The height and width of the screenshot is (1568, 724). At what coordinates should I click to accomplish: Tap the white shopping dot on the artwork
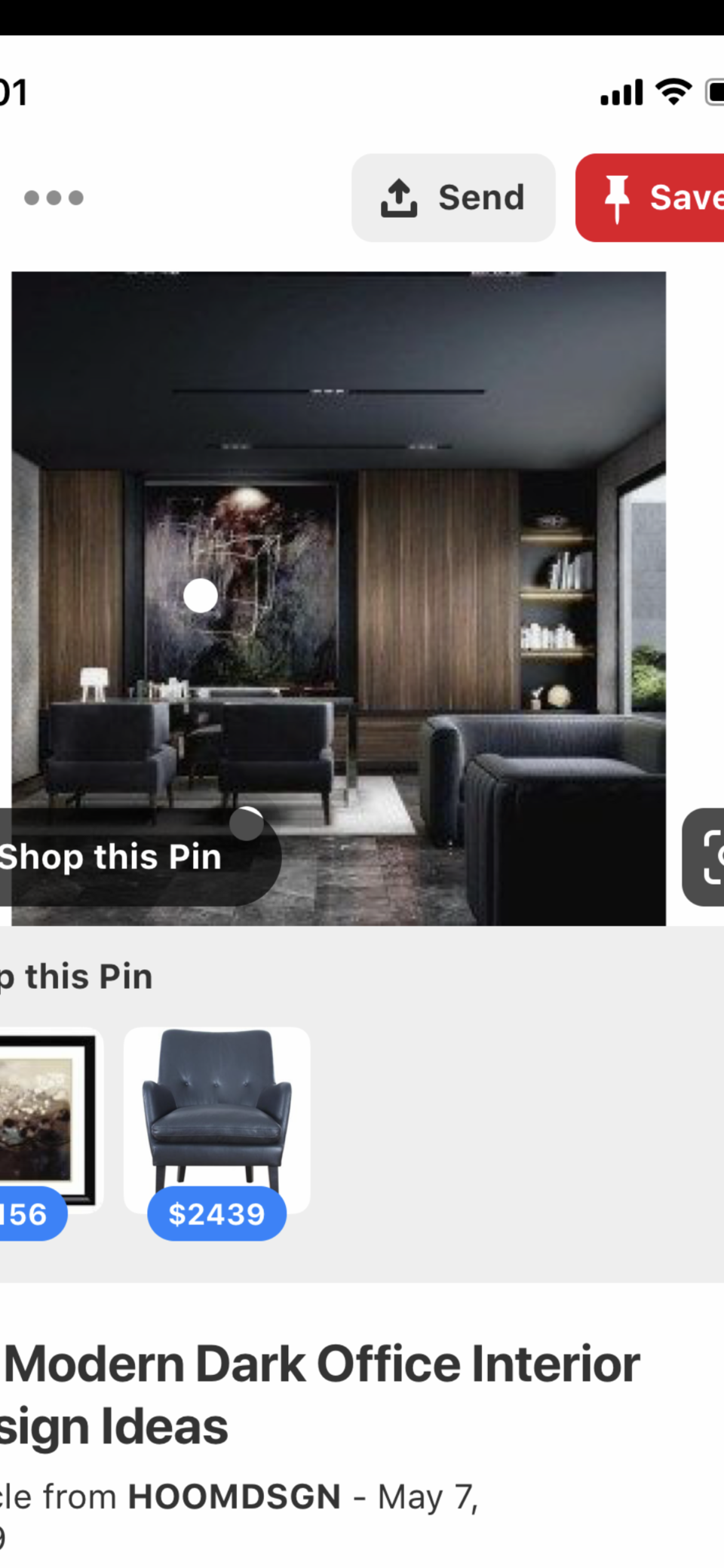click(201, 596)
